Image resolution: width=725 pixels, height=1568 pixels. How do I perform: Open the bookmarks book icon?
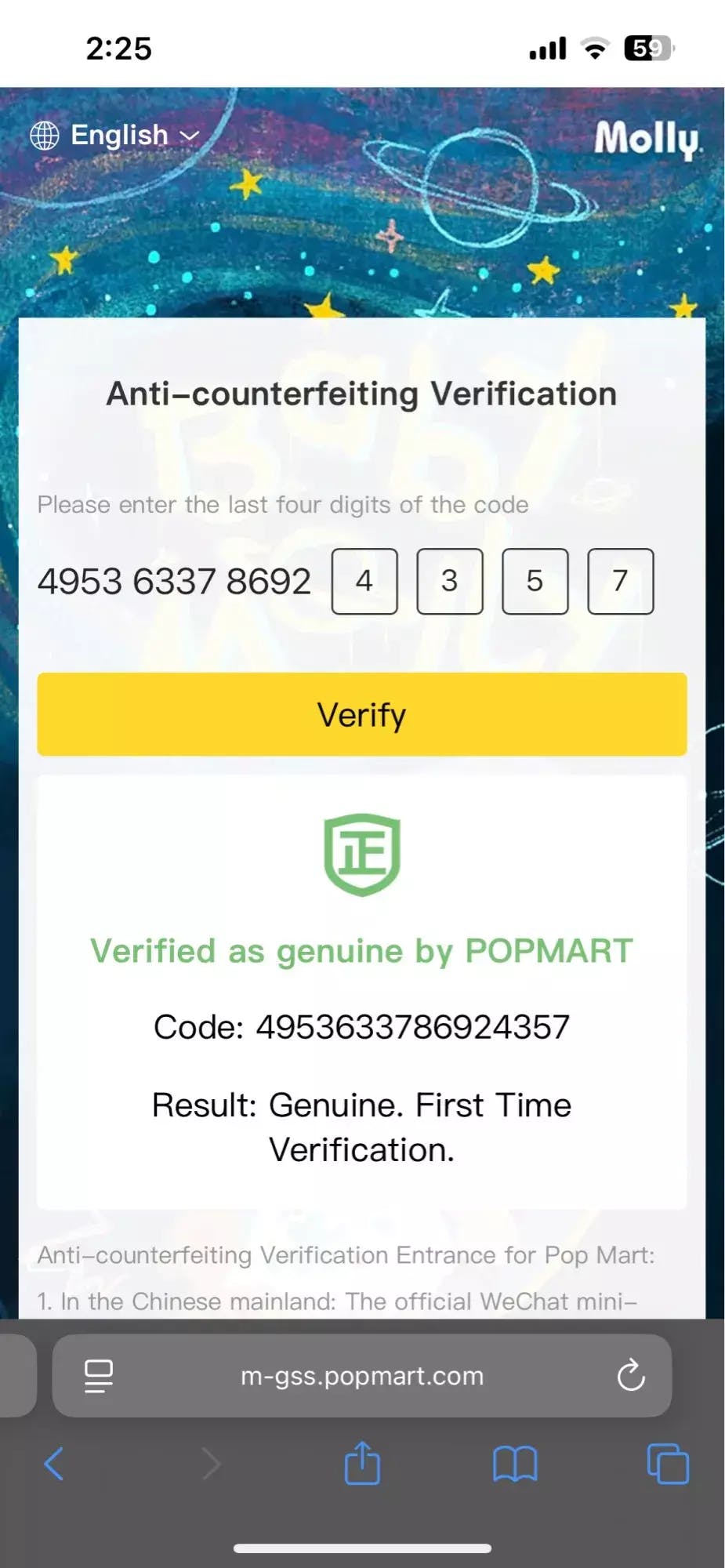[x=514, y=1464]
